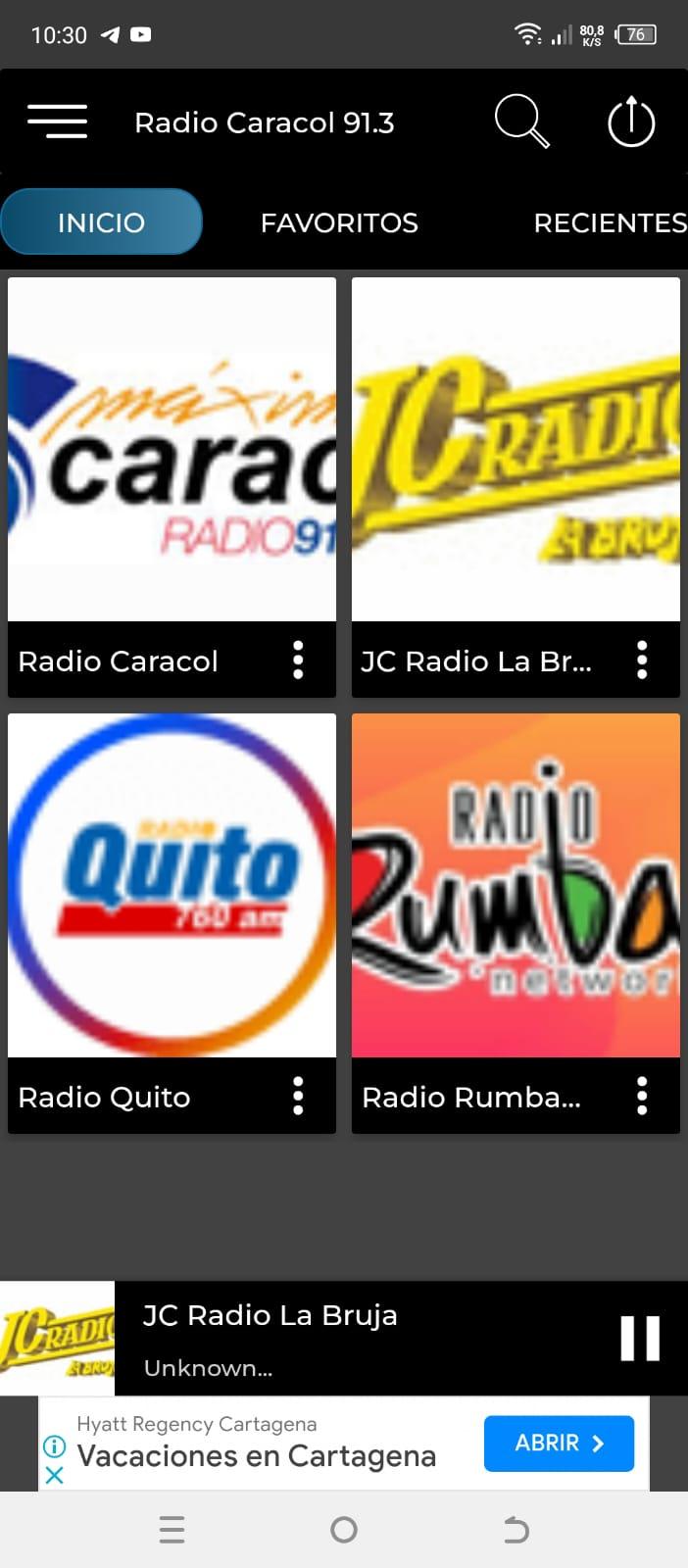Play the Radio Quito station
The height and width of the screenshot is (1568, 688).
coord(172,886)
